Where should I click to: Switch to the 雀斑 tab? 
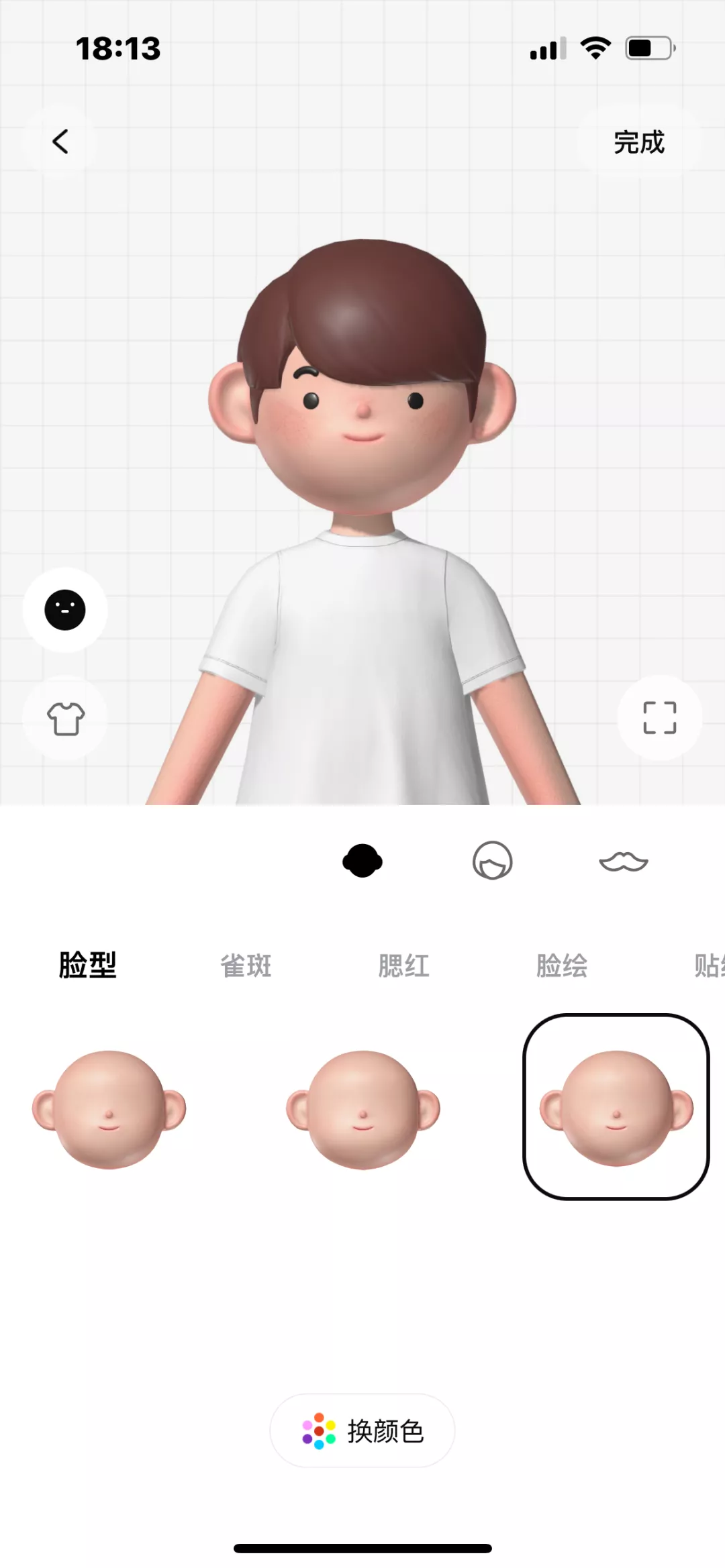pyautogui.click(x=246, y=965)
